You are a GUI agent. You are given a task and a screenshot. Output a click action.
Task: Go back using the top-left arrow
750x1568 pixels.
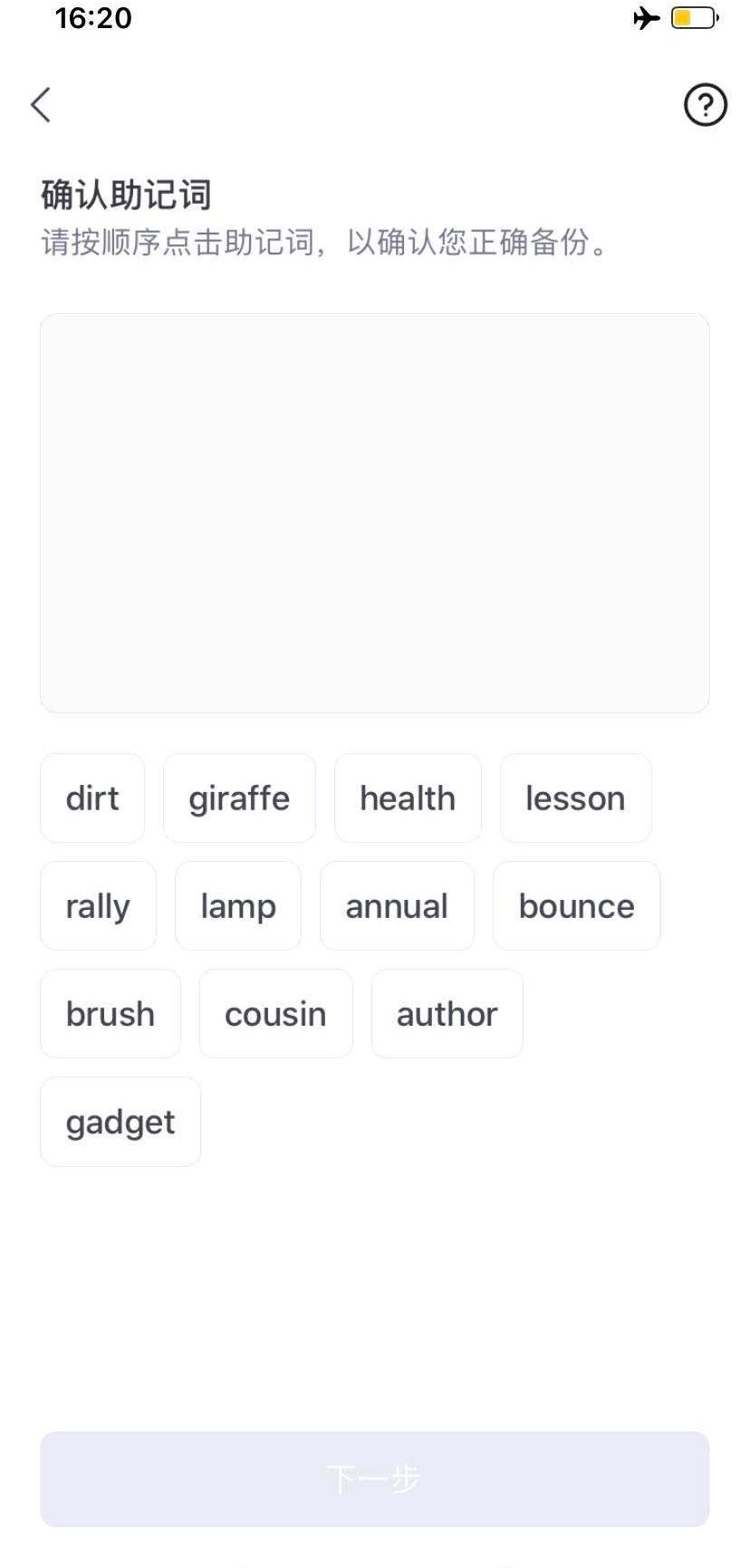click(41, 105)
